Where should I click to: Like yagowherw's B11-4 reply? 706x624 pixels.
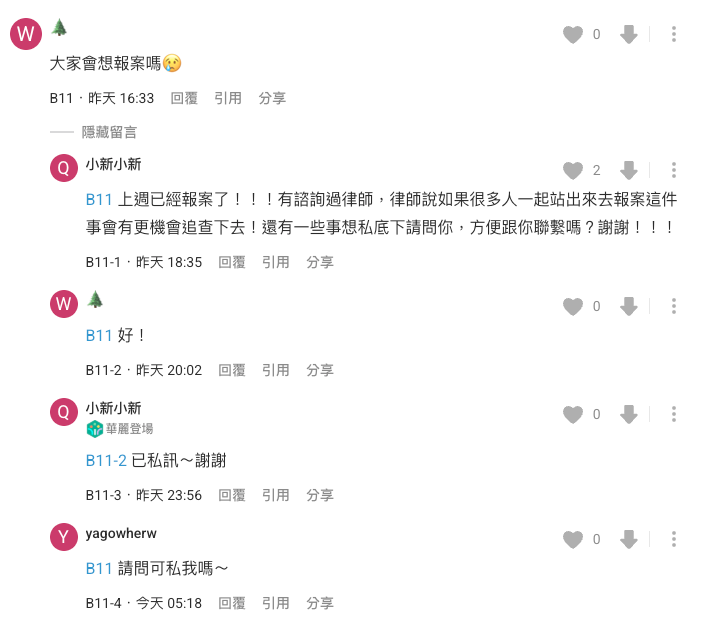click(x=573, y=540)
